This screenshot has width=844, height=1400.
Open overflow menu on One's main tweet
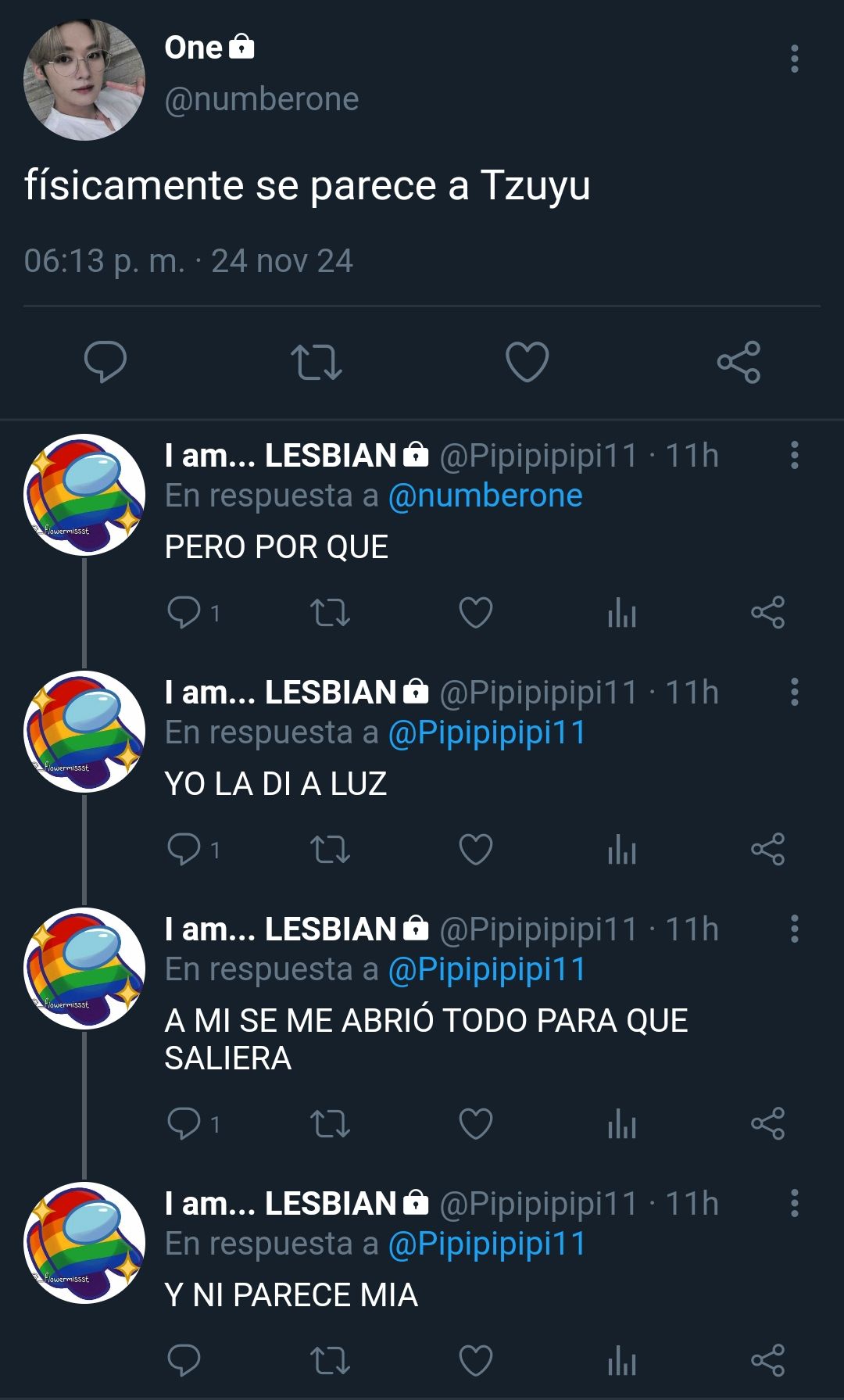click(794, 59)
